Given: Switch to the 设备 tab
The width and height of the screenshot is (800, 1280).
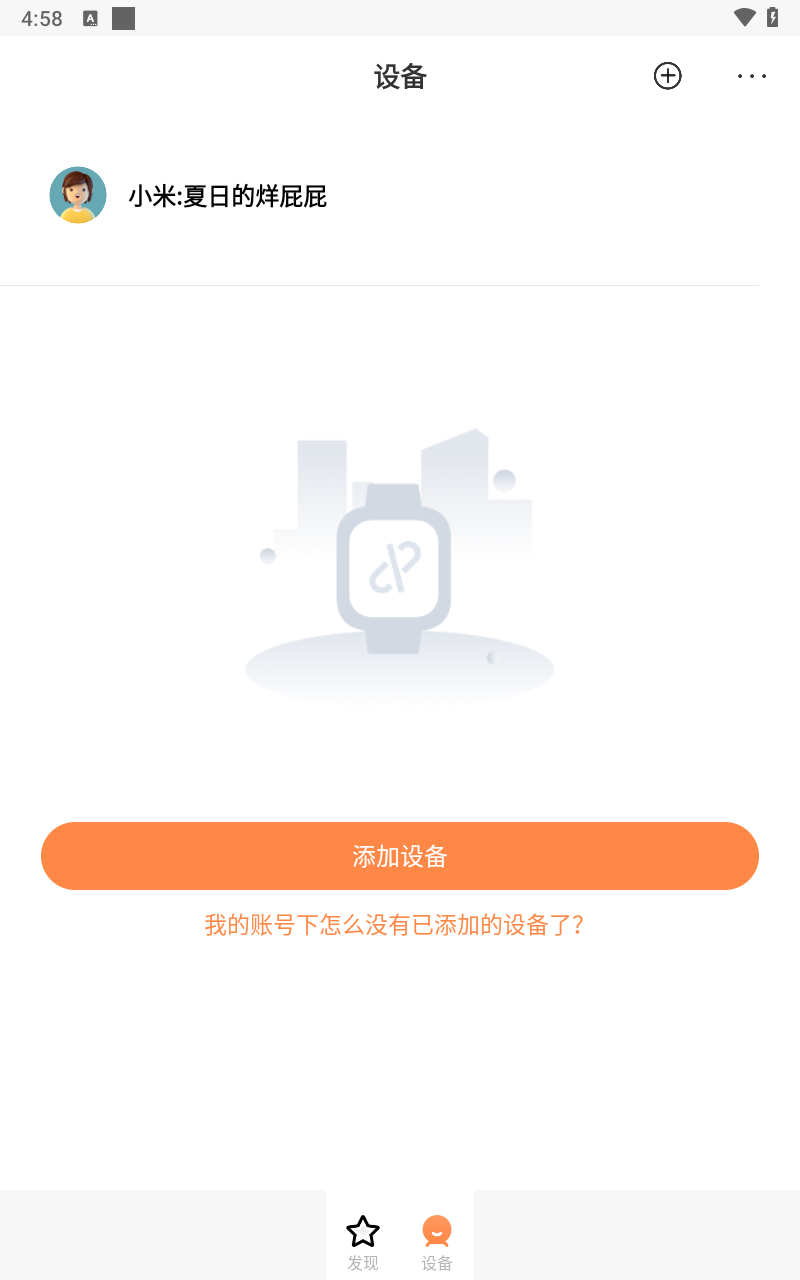Looking at the screenshot, I should click(437, 1240).
